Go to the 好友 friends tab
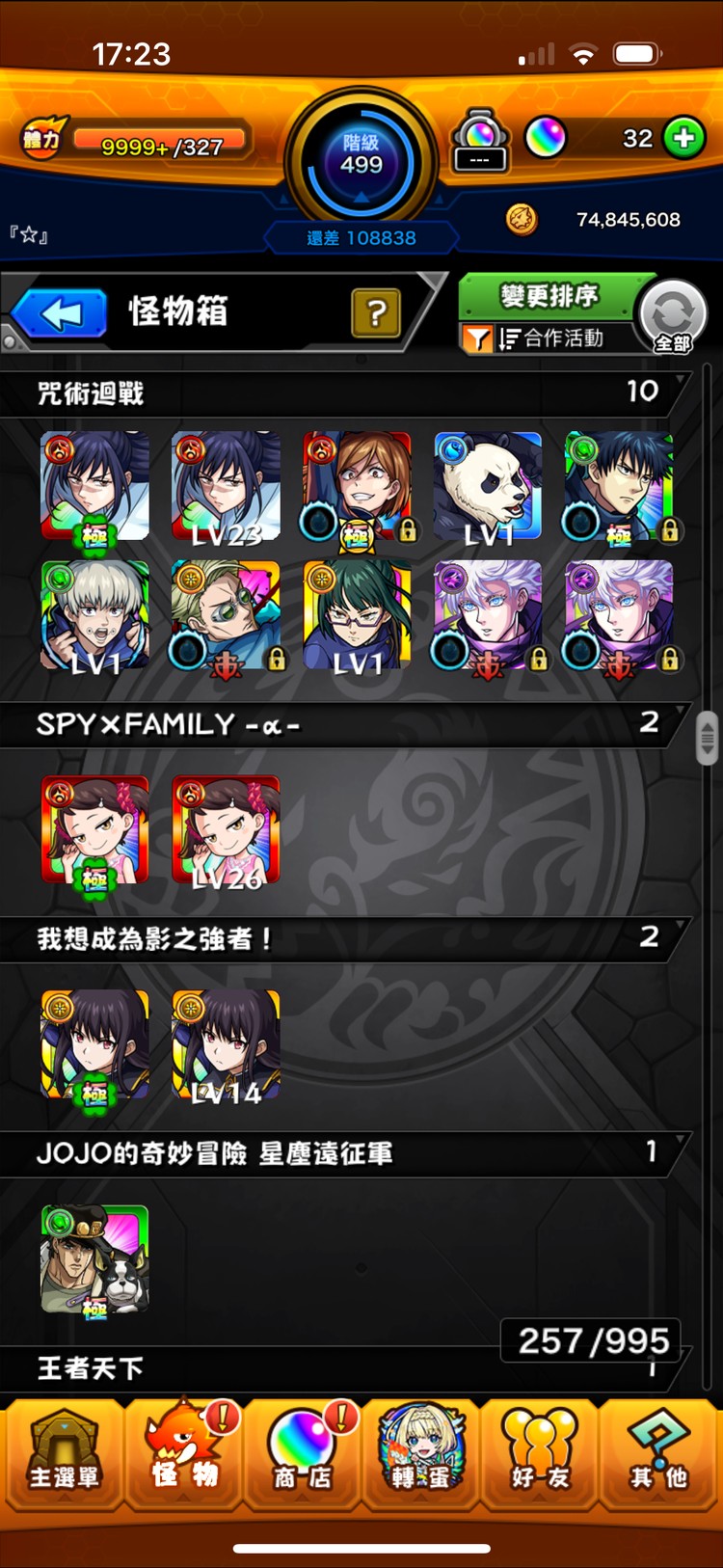723x1568 pixels. tap(540, 1452)
